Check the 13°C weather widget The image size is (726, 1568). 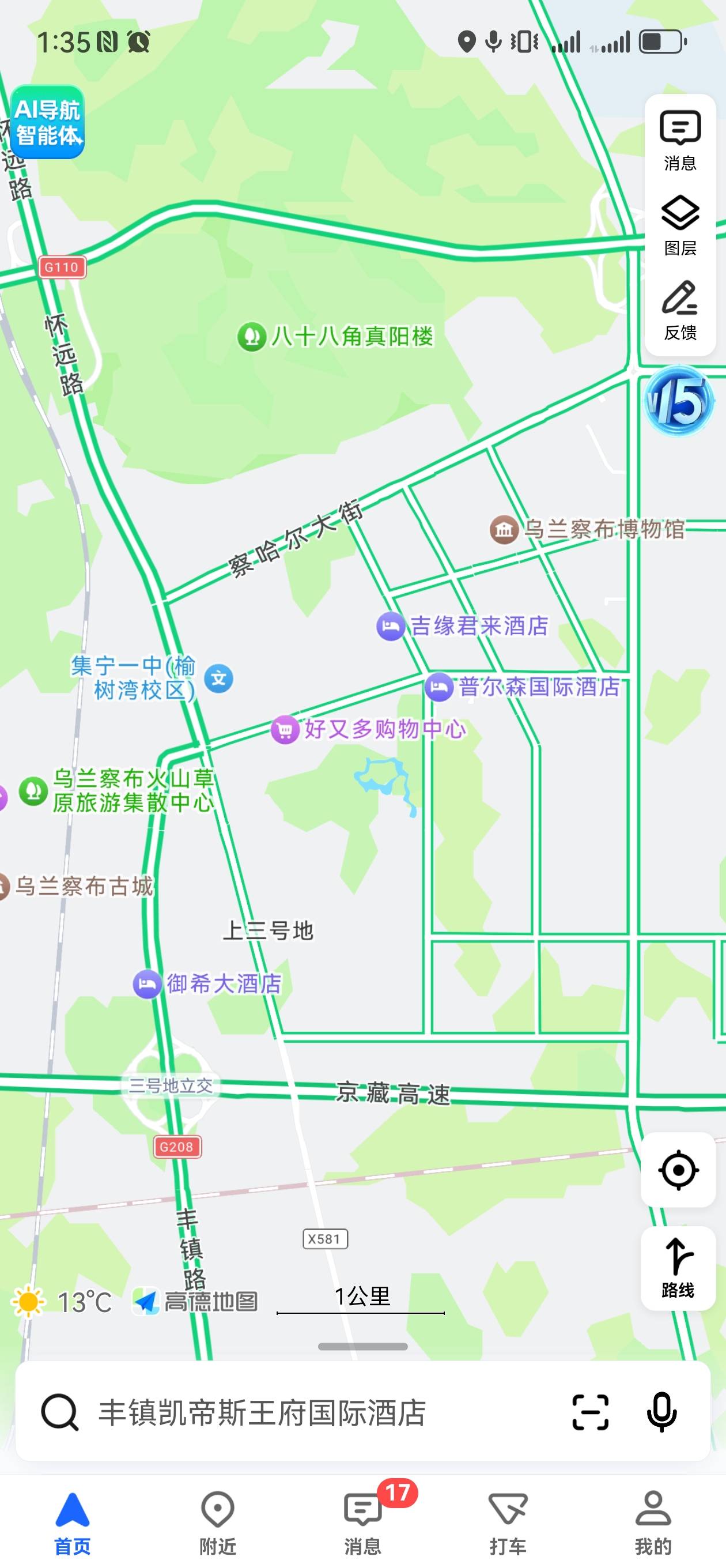(x=62, y=1302)
